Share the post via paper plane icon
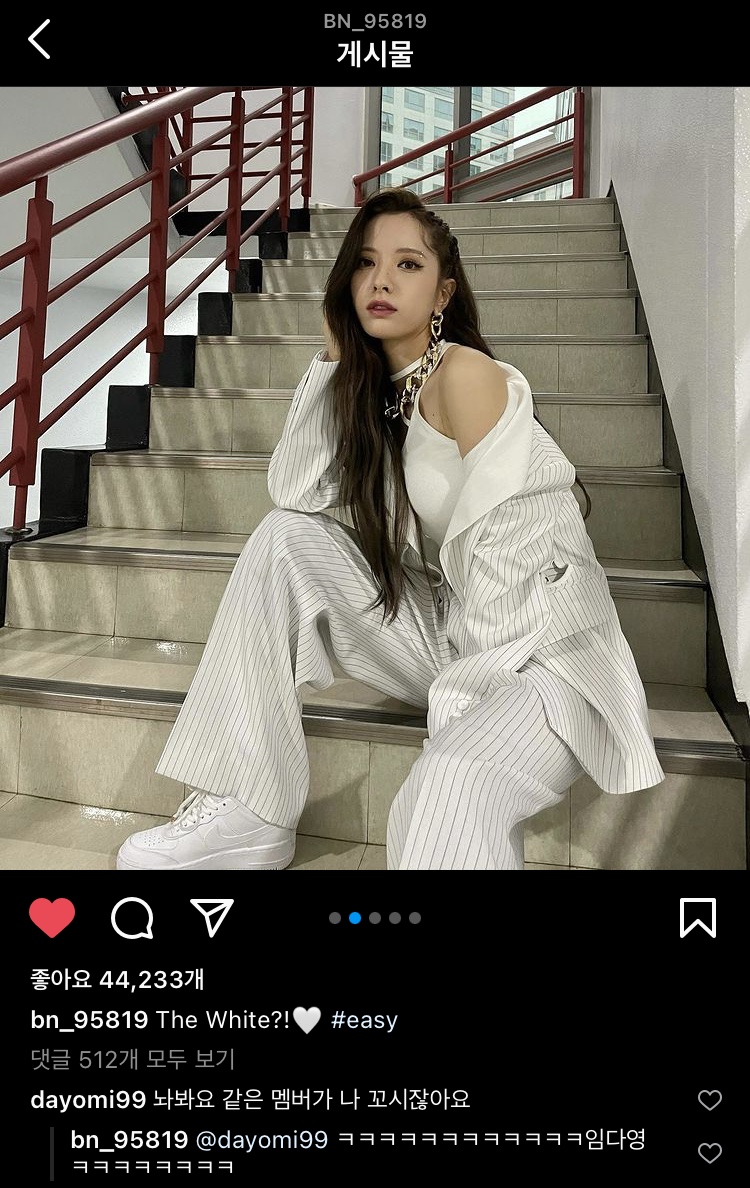 (x=212, y=917)
